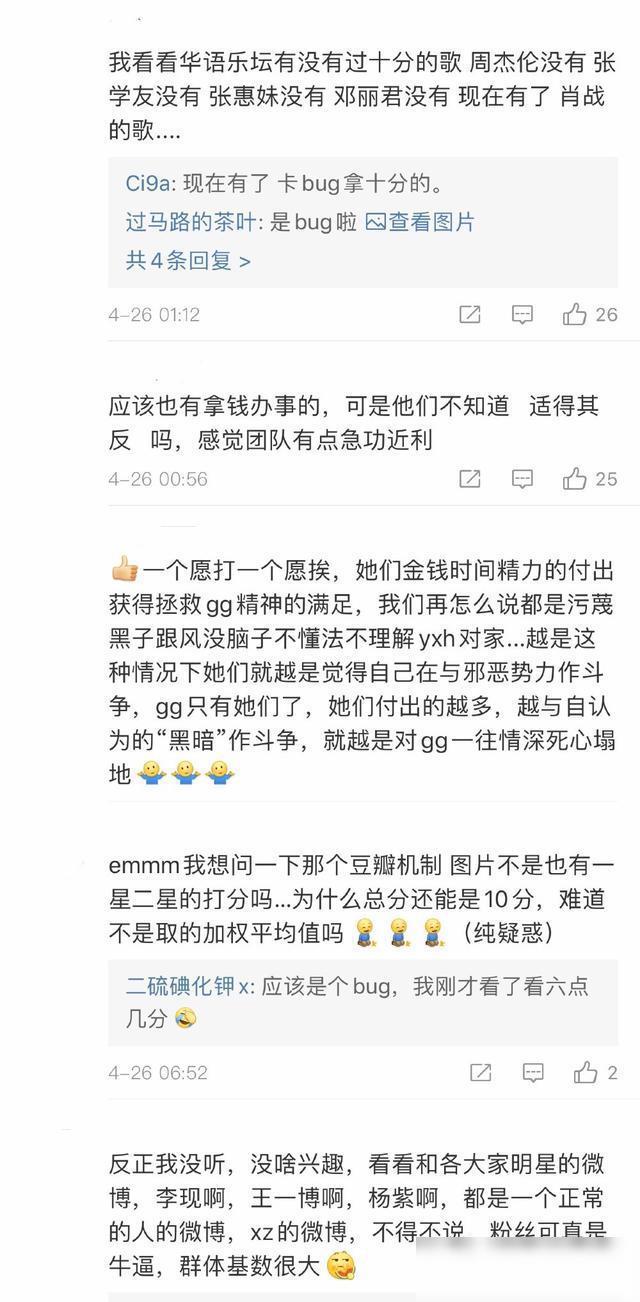Viewport: 640px width, 1302px height.
Task: Reply to the comment posted 4-26 06:52
Action: coord(533,1073)
